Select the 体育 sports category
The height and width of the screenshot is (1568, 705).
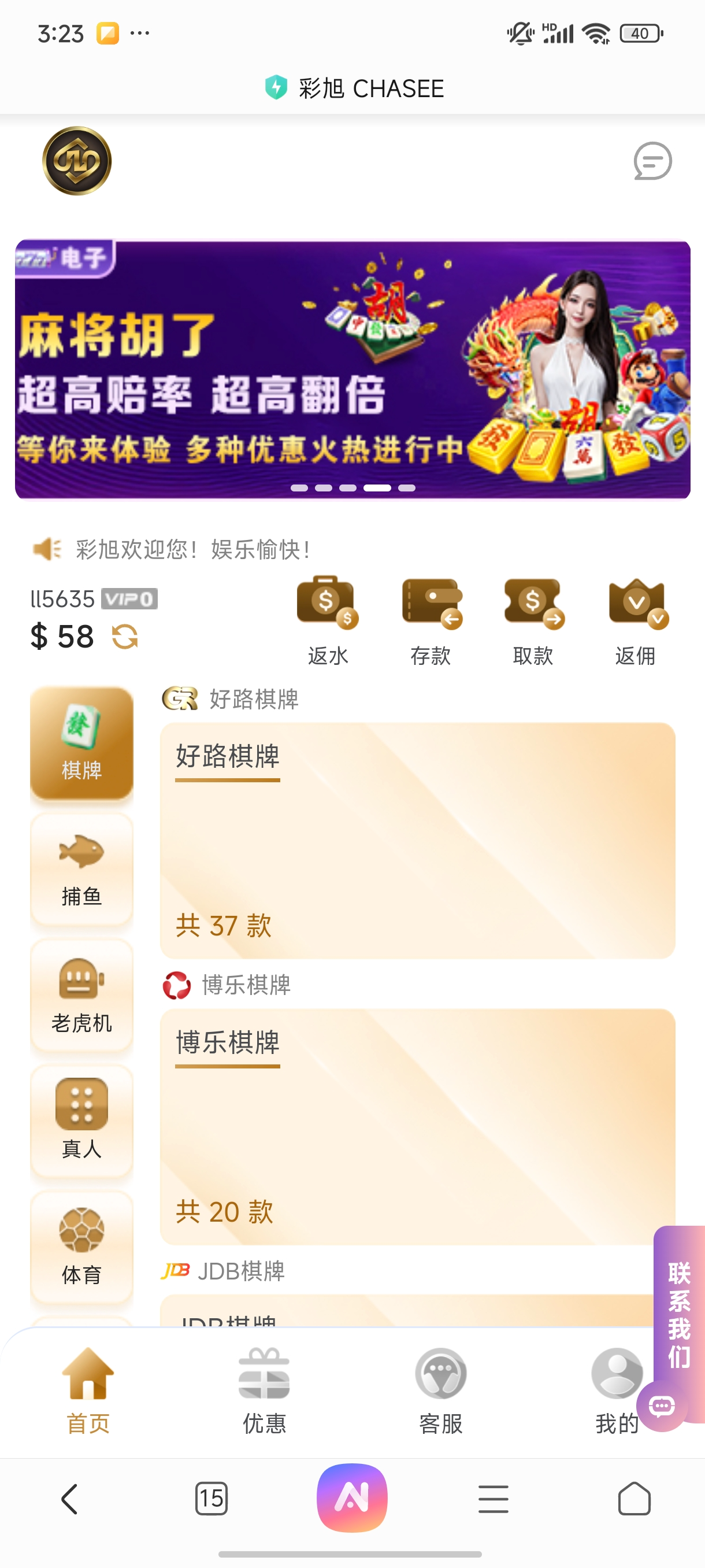[x=81, y=1247]
